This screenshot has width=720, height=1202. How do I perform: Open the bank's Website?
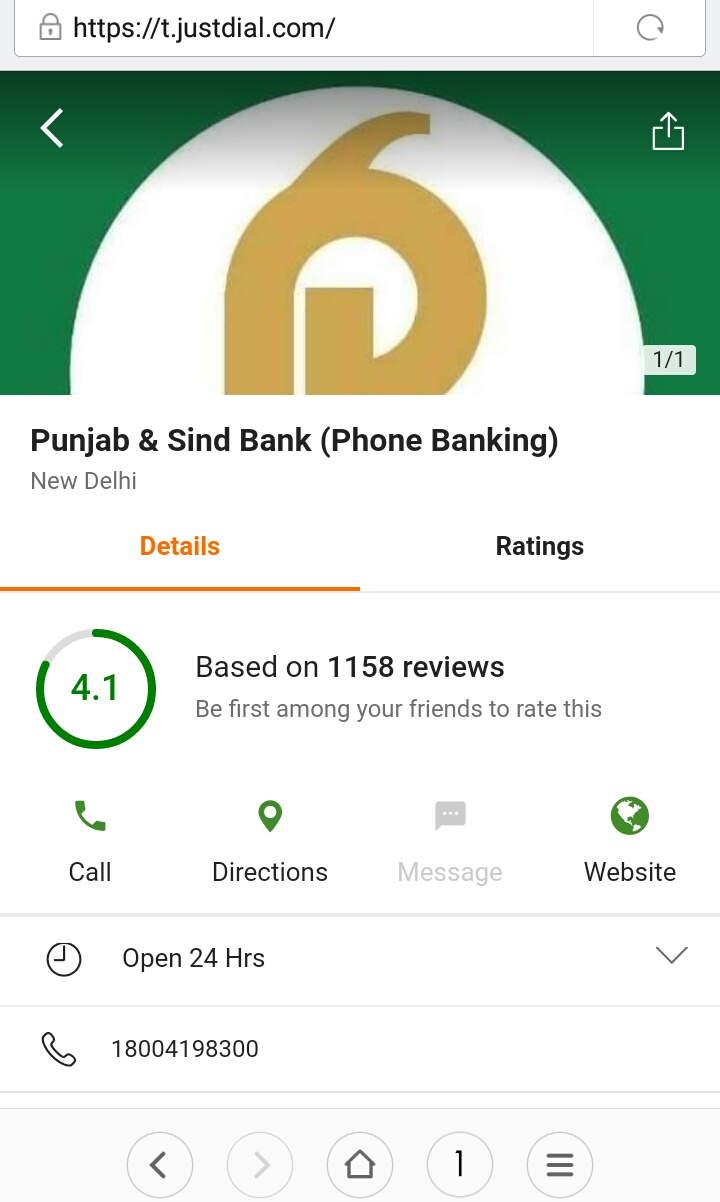pyautogui.click(x=630, y=841)
